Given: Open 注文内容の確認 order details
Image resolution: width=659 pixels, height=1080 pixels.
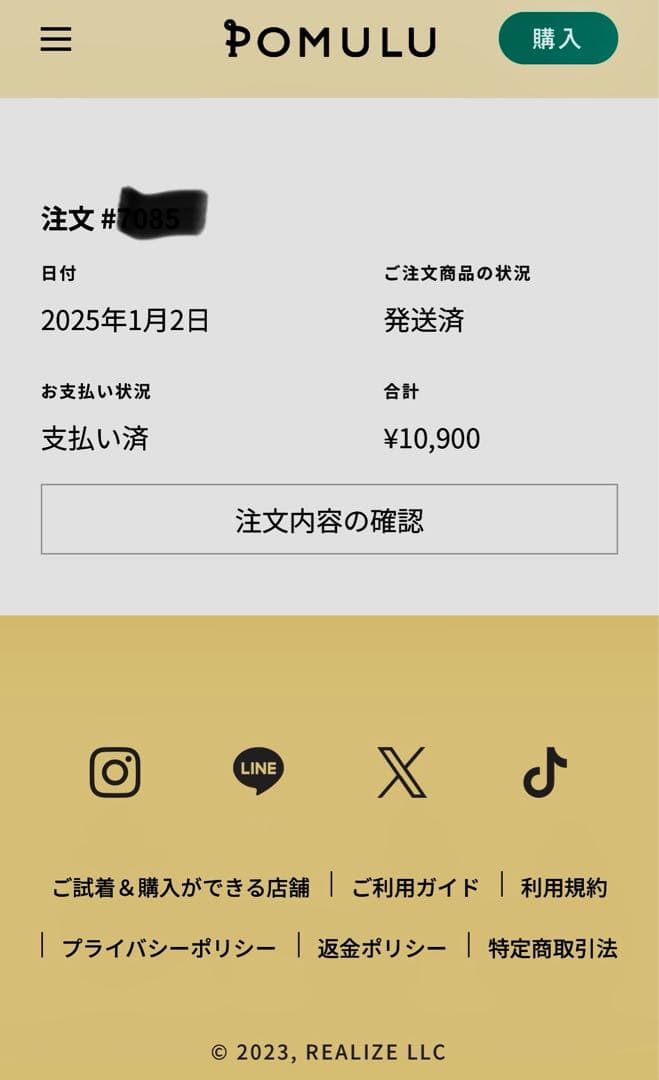Looking at the screenshot, I should 329,520.
